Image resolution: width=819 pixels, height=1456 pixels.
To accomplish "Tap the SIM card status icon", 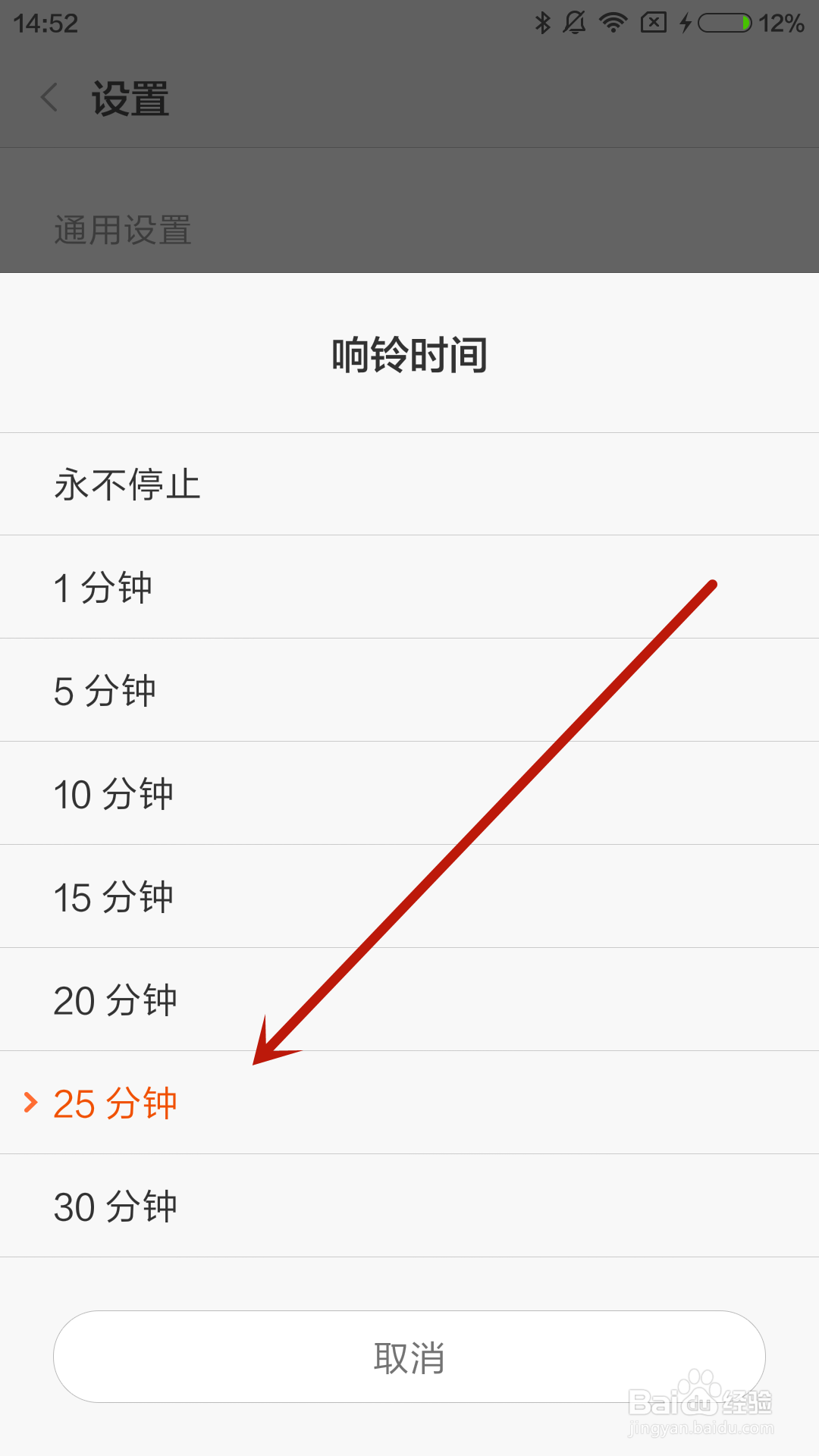I will pos(654,22).
